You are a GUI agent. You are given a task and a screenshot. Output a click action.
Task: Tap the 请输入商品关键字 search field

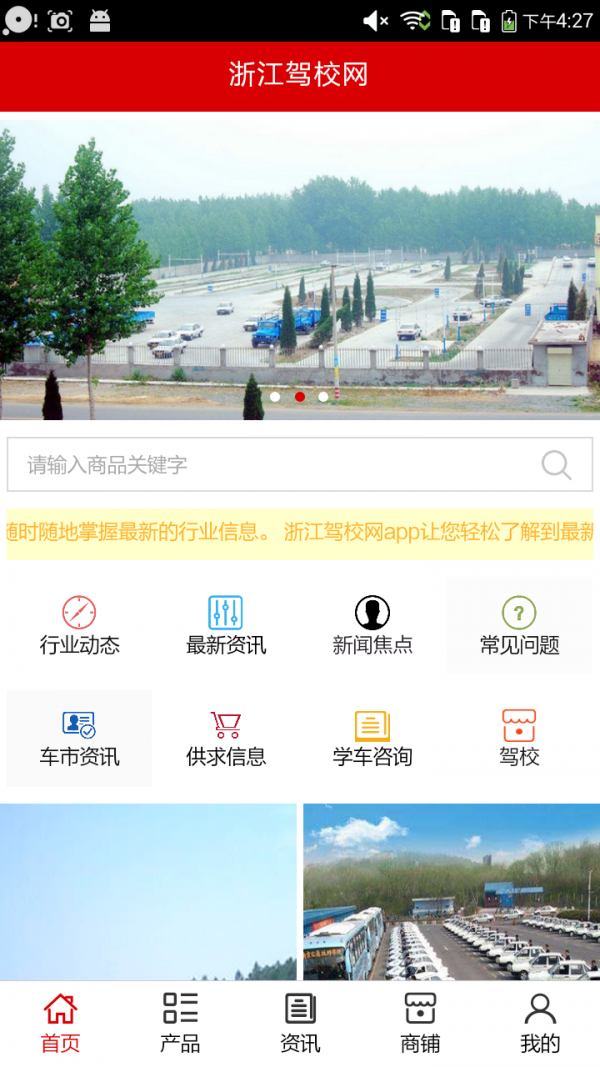(x=270, y=465)
